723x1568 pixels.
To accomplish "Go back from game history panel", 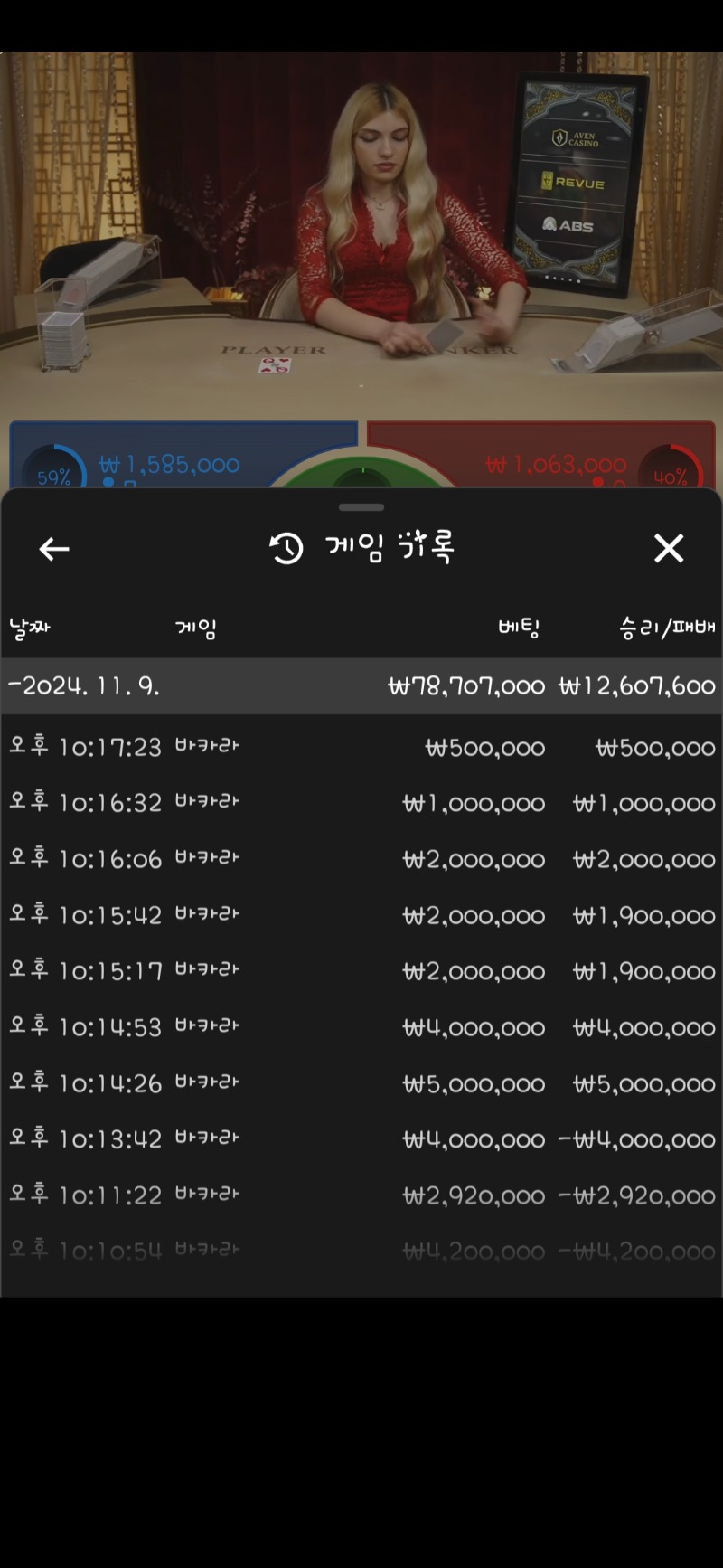I will click(54, 548).
